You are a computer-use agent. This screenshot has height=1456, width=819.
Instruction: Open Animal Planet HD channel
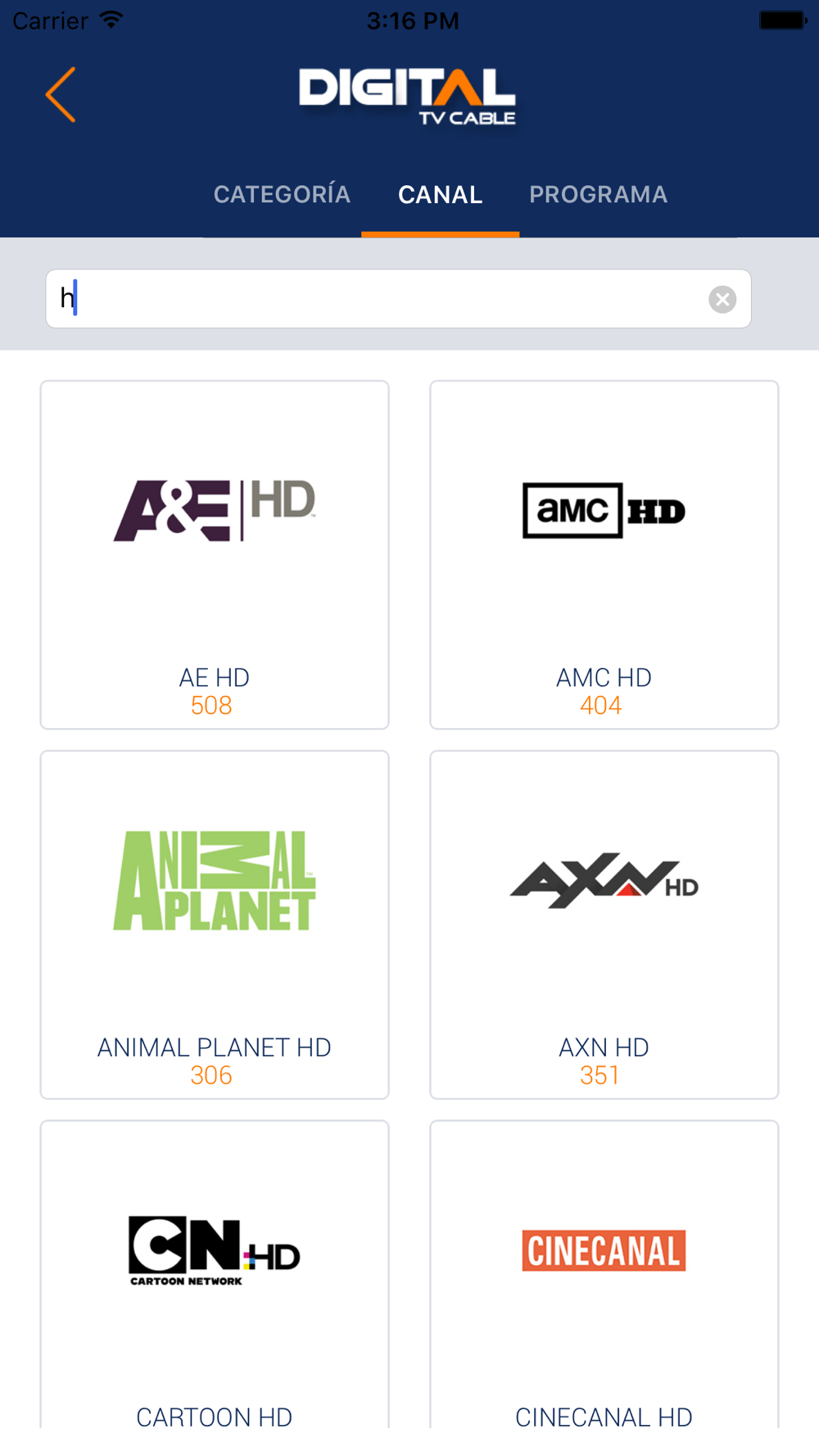(x=215, y=925)
